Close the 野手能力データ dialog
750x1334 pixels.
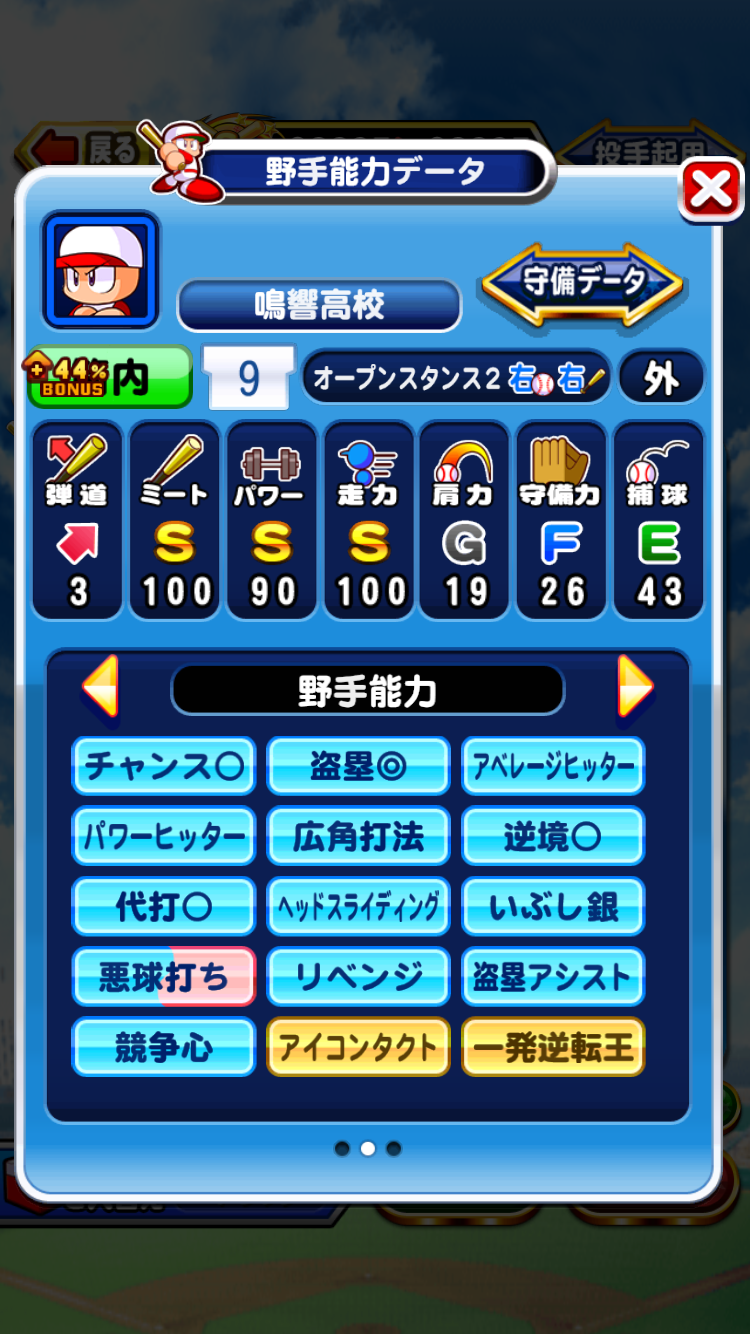[x=711, y=190]
